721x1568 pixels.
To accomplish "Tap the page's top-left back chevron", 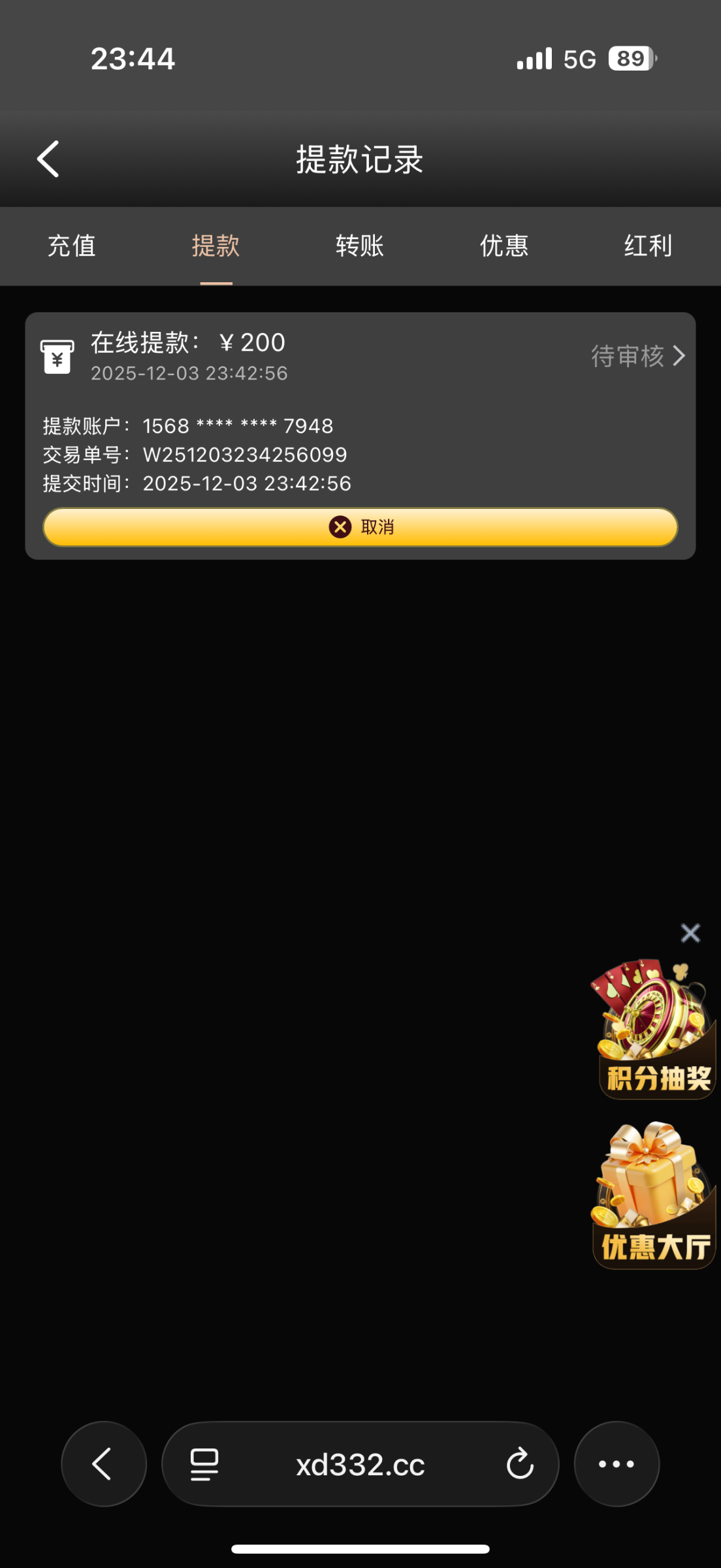I will [x=47, y=159].
